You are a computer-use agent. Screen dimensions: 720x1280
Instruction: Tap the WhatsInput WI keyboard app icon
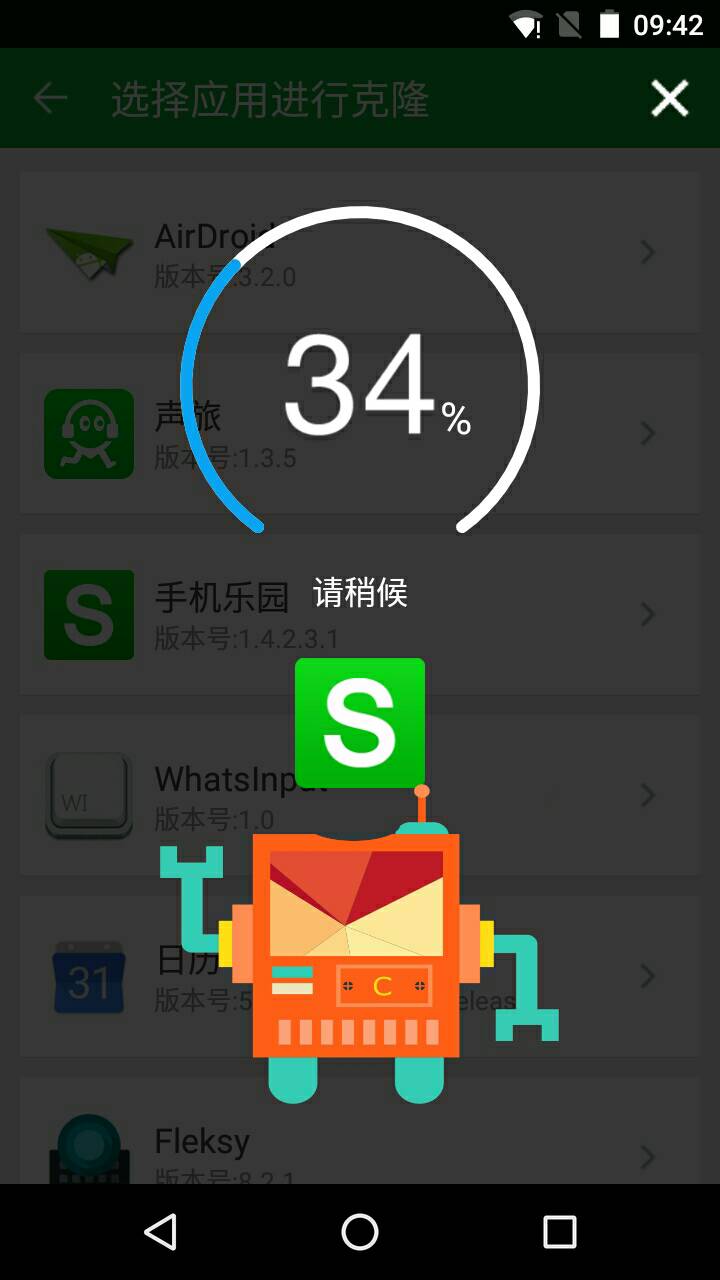(88, 795)
